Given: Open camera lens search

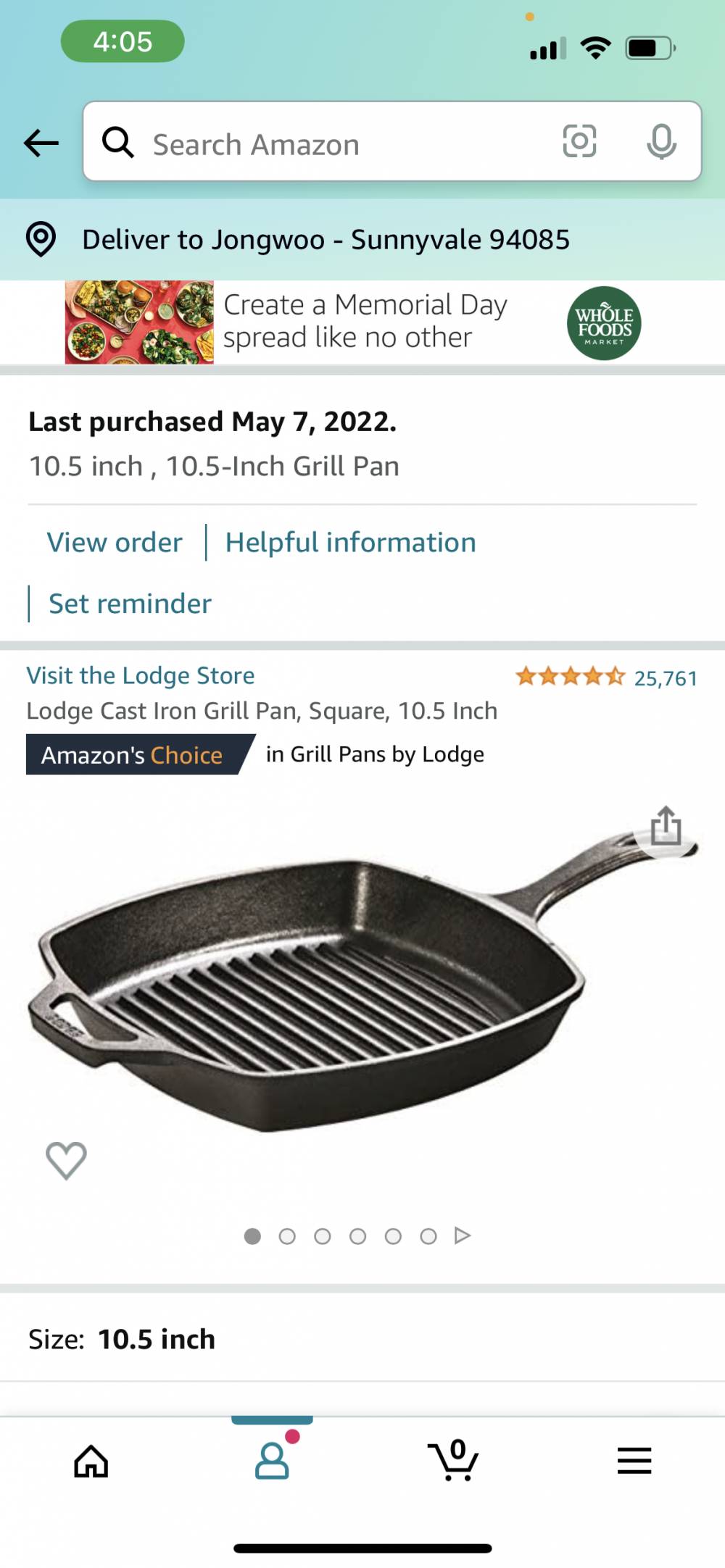Looking at the screenshot, I should [x=579, y=141].
